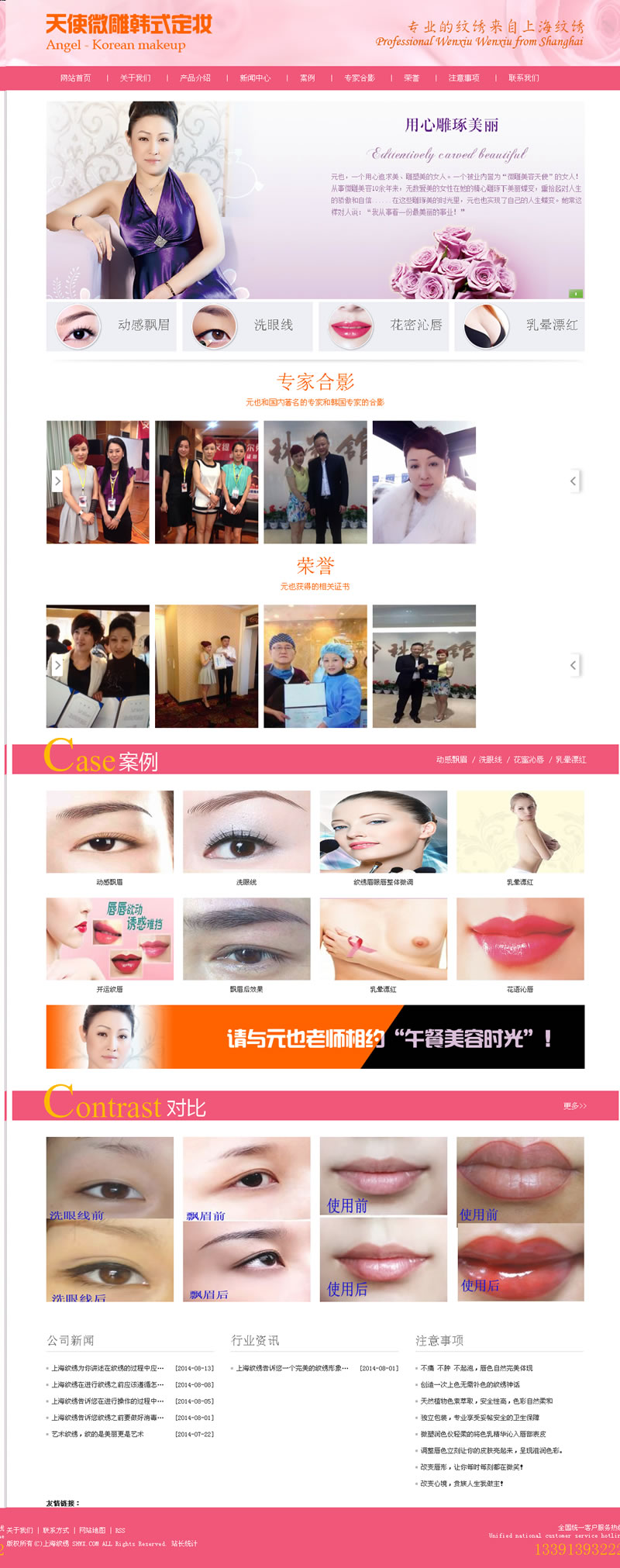
Task: Open the RSS link in the footer
Action: pos(120,1531)
